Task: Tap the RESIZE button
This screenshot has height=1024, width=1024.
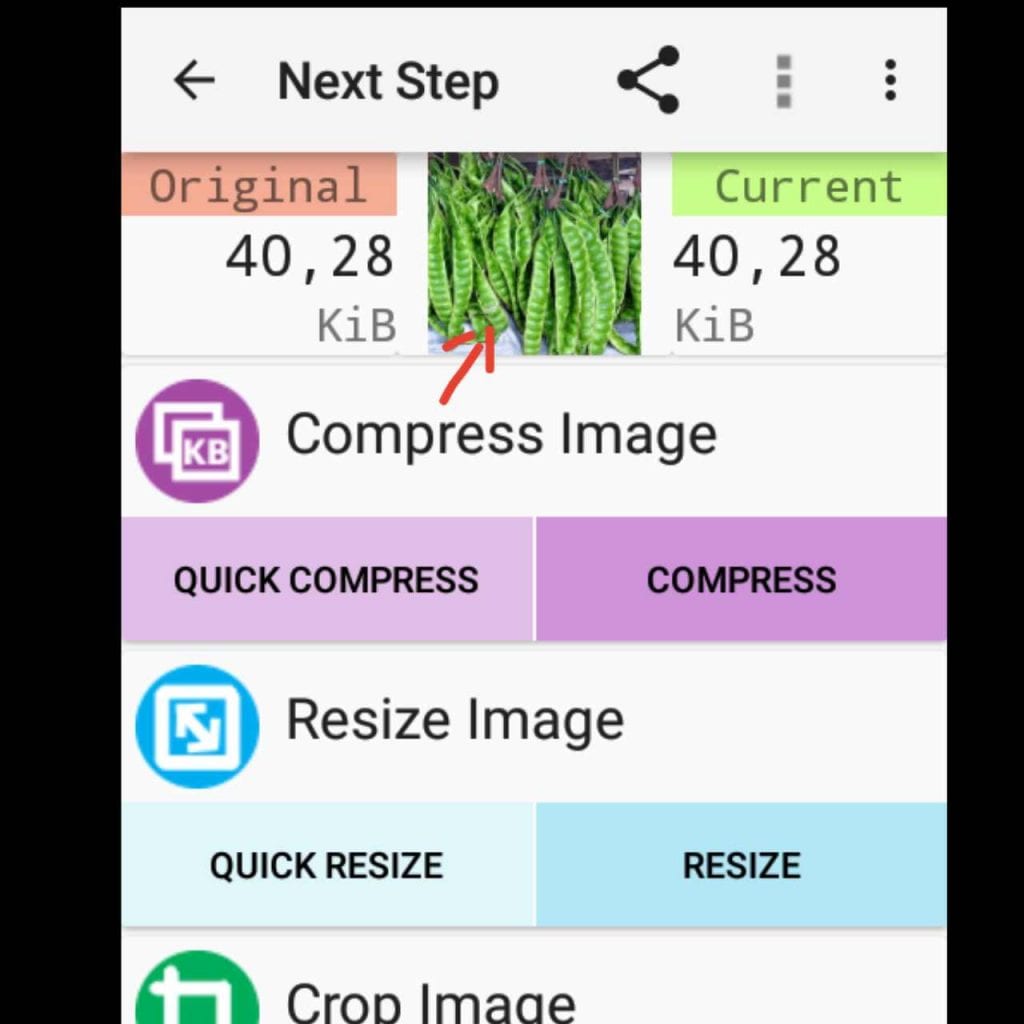Action: 741,865
